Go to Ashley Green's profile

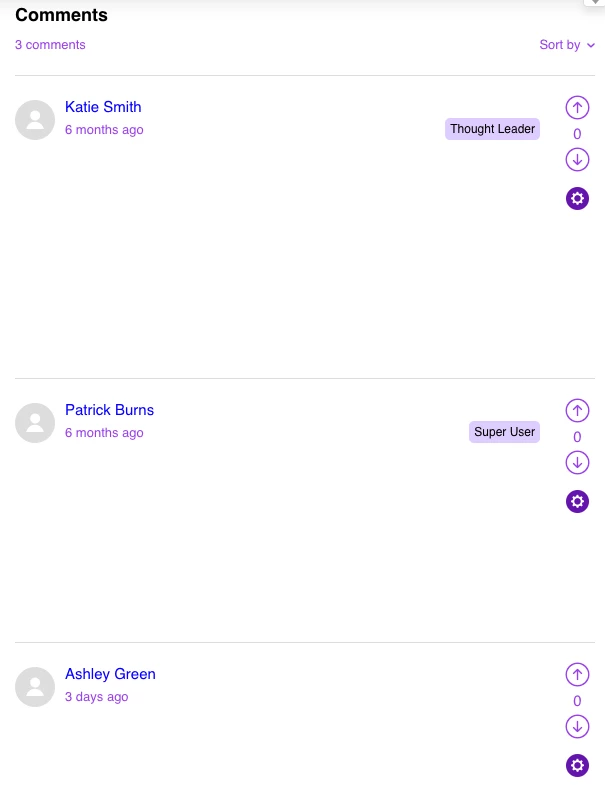click(110, 674)
